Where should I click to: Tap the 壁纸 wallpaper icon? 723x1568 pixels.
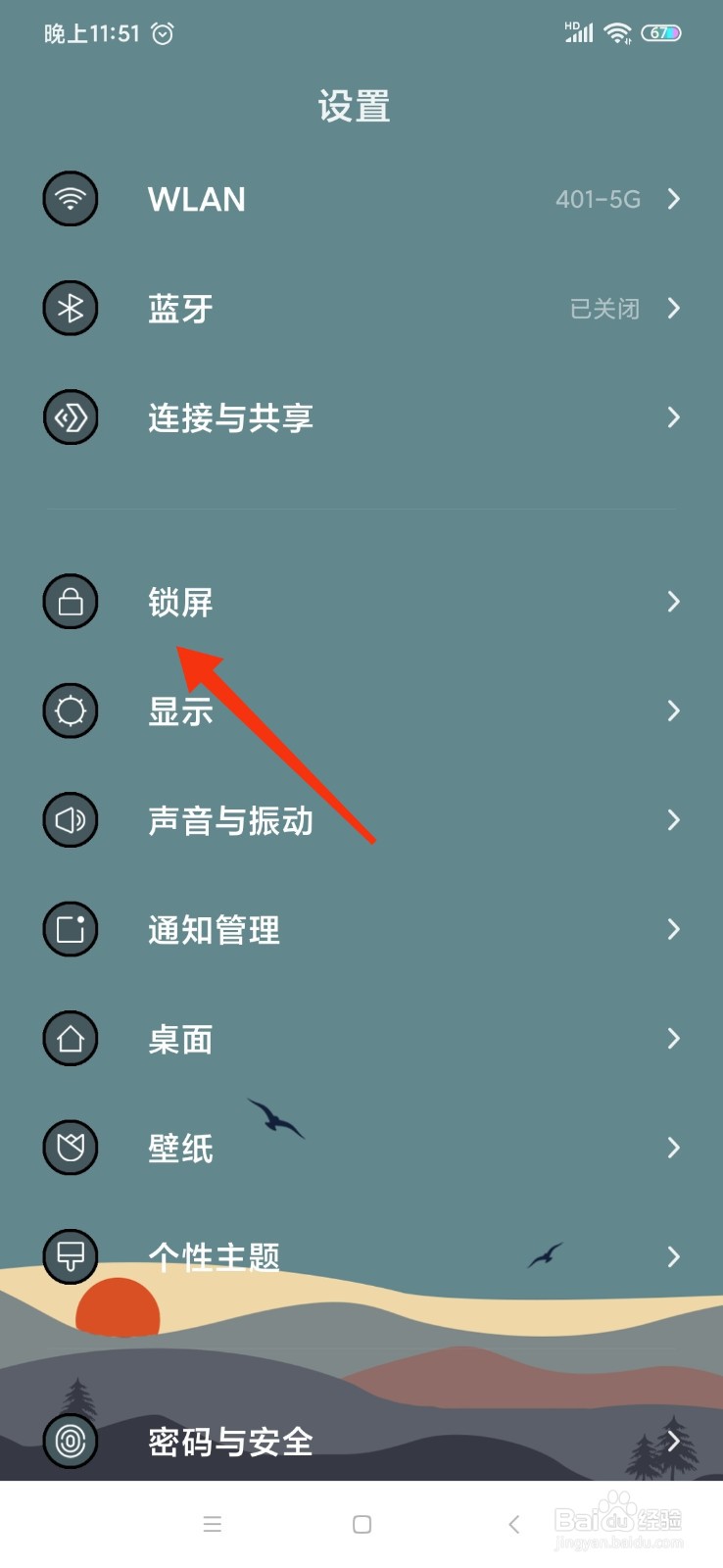point(70,1148)
